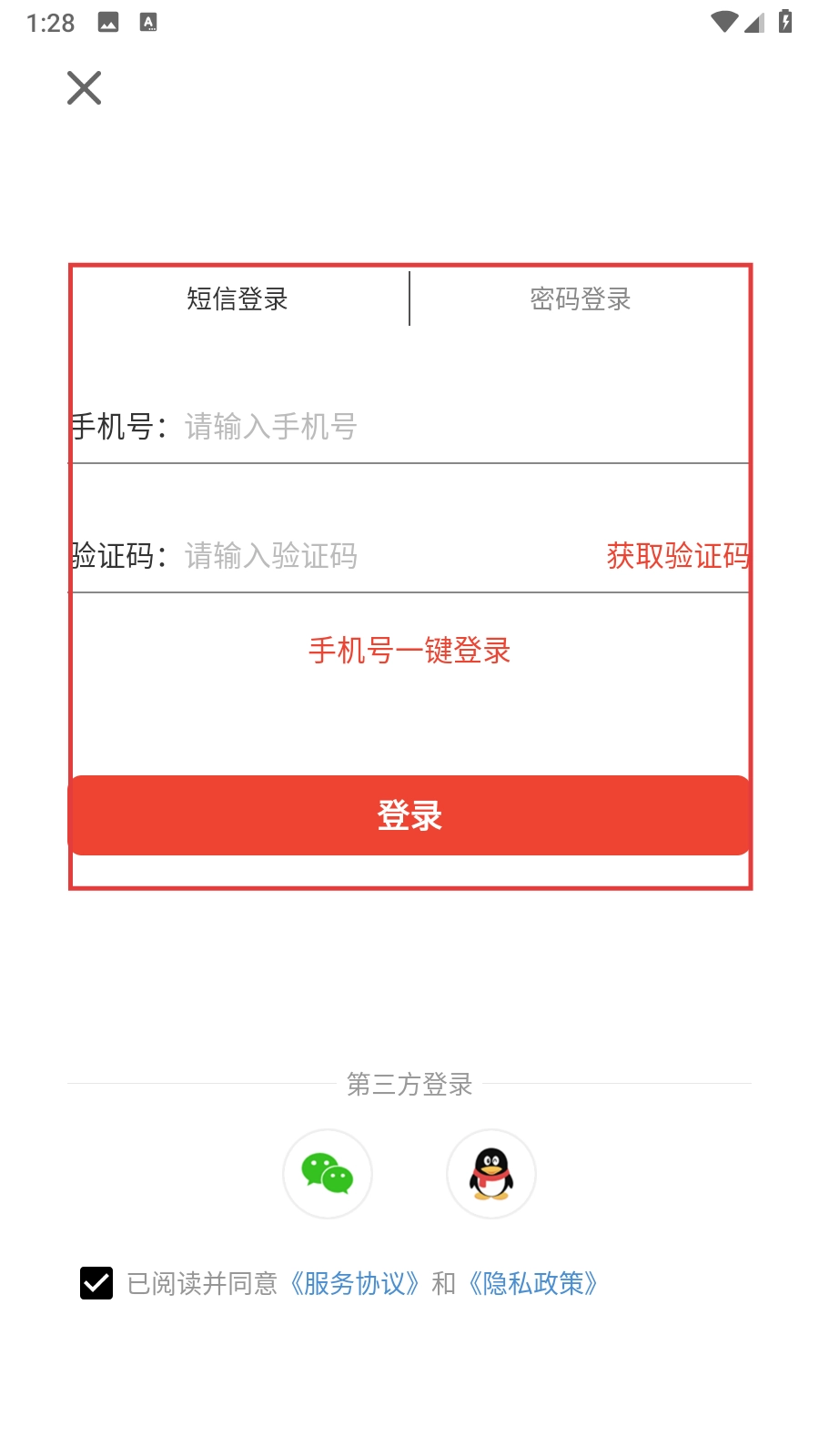Tap 获取验证码 to request a code
Screen dimensions: 819x1456
point(678,555)
